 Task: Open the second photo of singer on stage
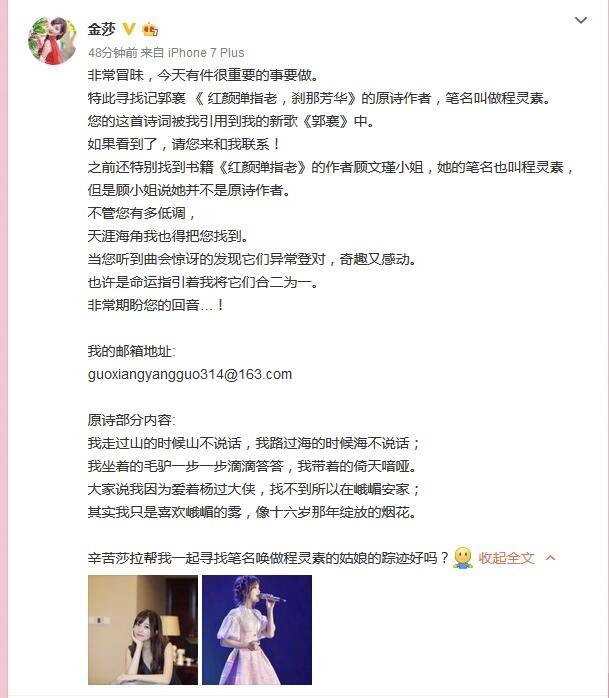[256, 629]
